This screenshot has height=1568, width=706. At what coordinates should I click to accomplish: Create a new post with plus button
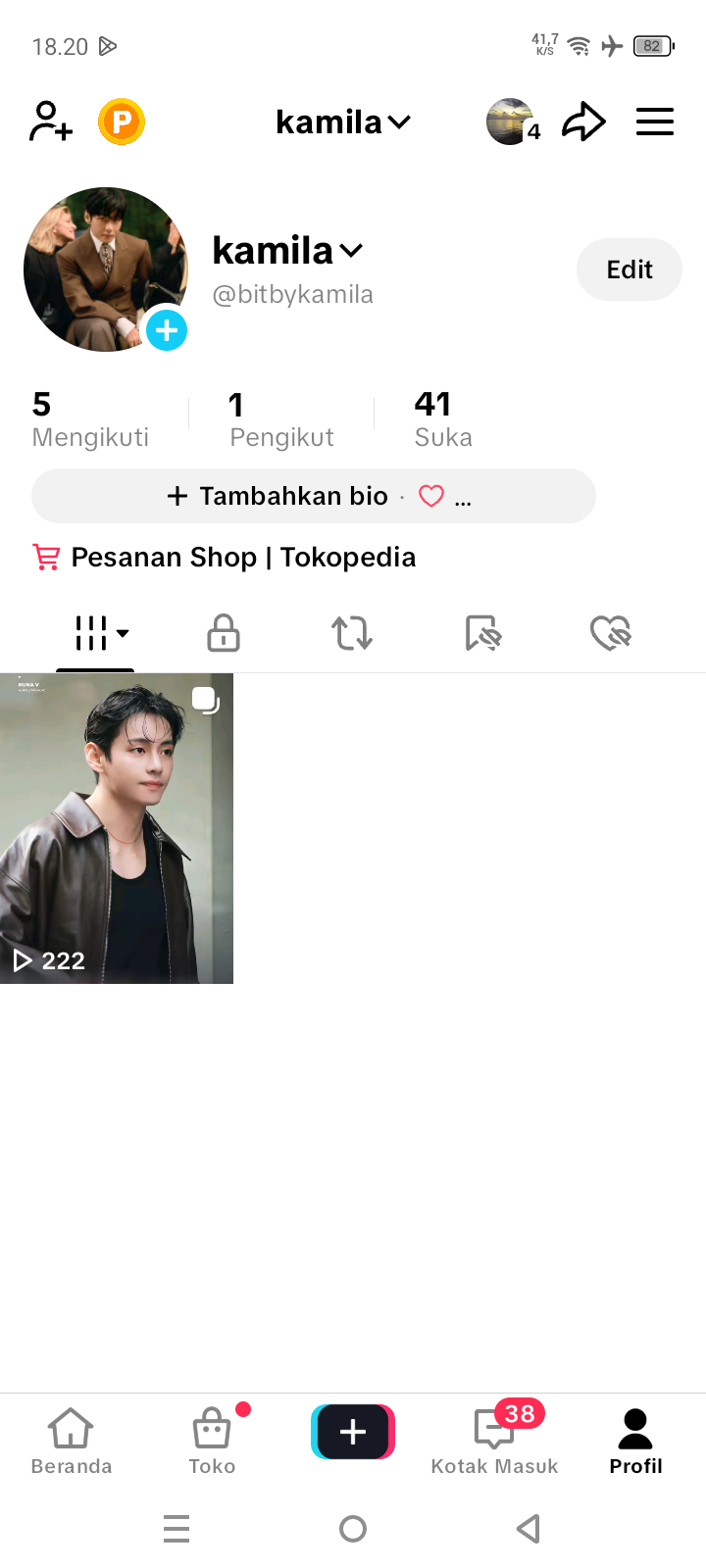[x=353, y=1432]
